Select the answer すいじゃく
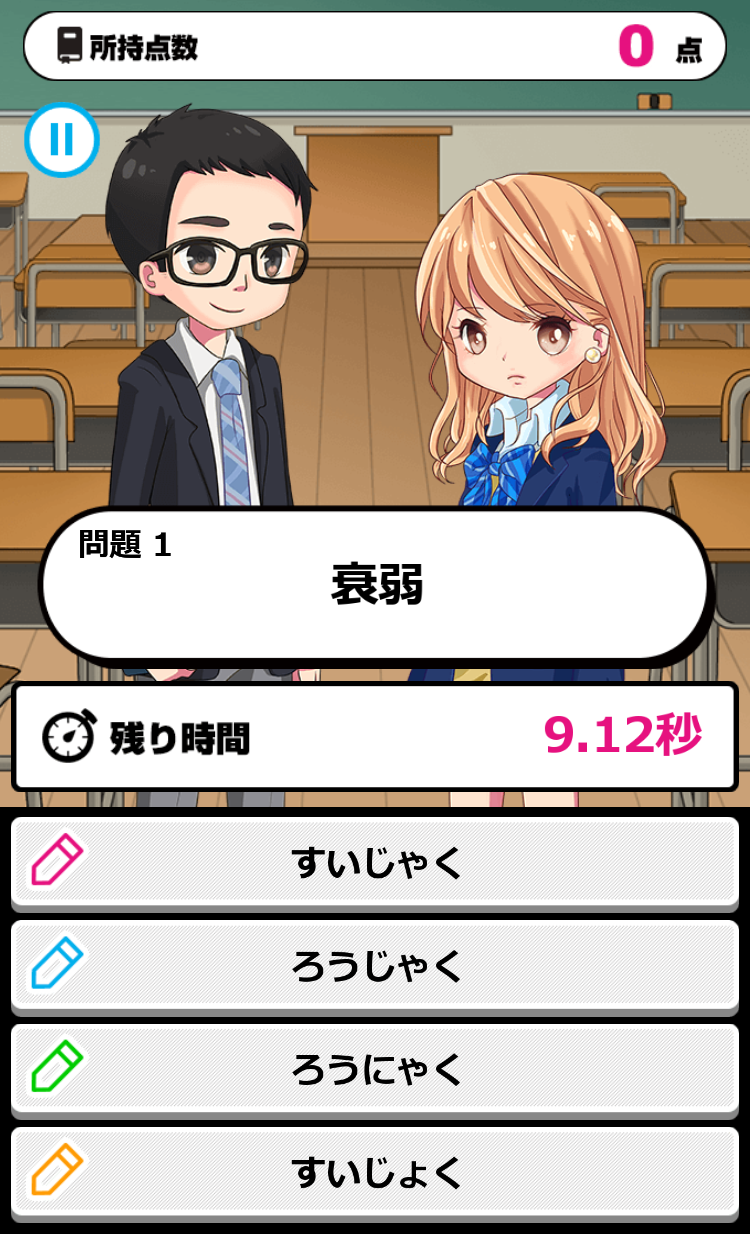750x1234 pixels. [375, 862]
